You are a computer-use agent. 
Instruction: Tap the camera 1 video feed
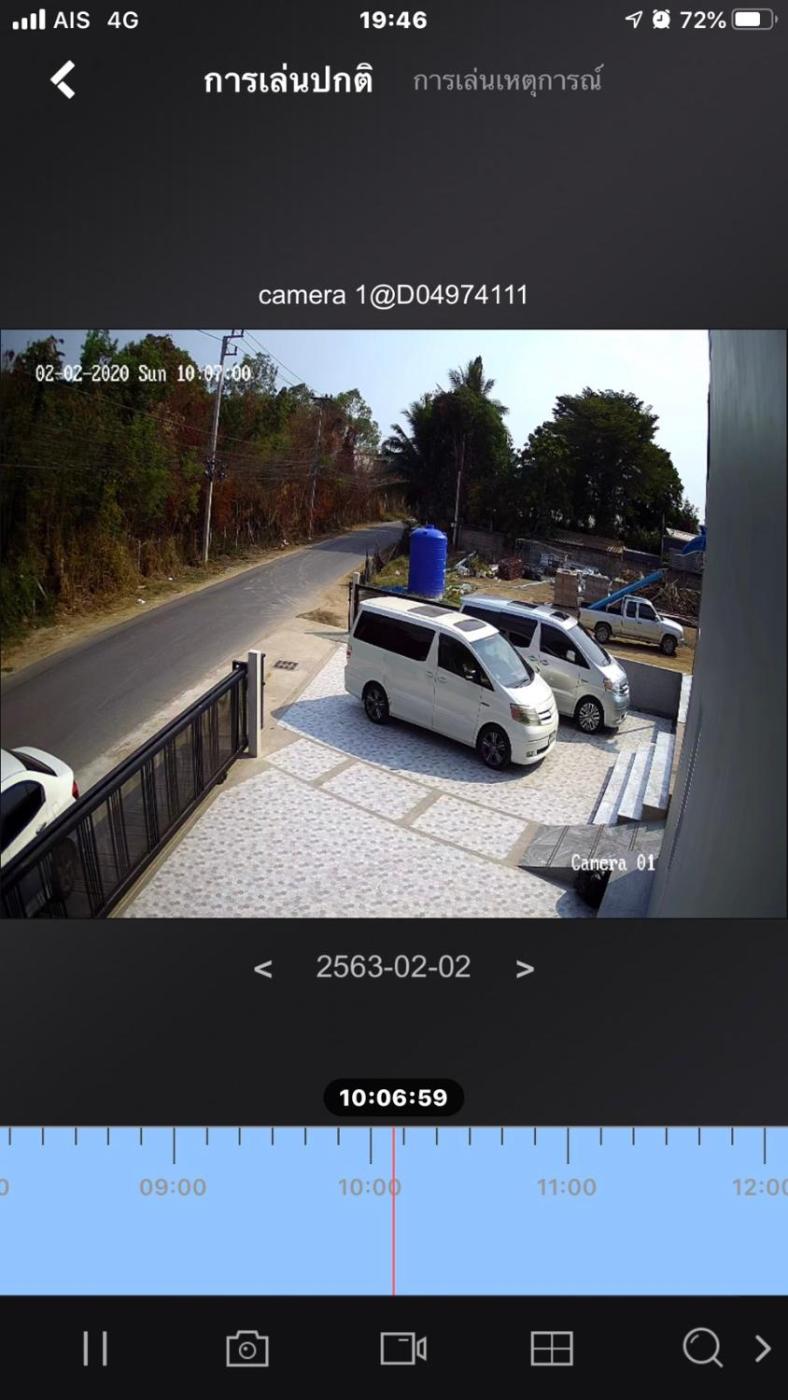(x=393, y=623)
